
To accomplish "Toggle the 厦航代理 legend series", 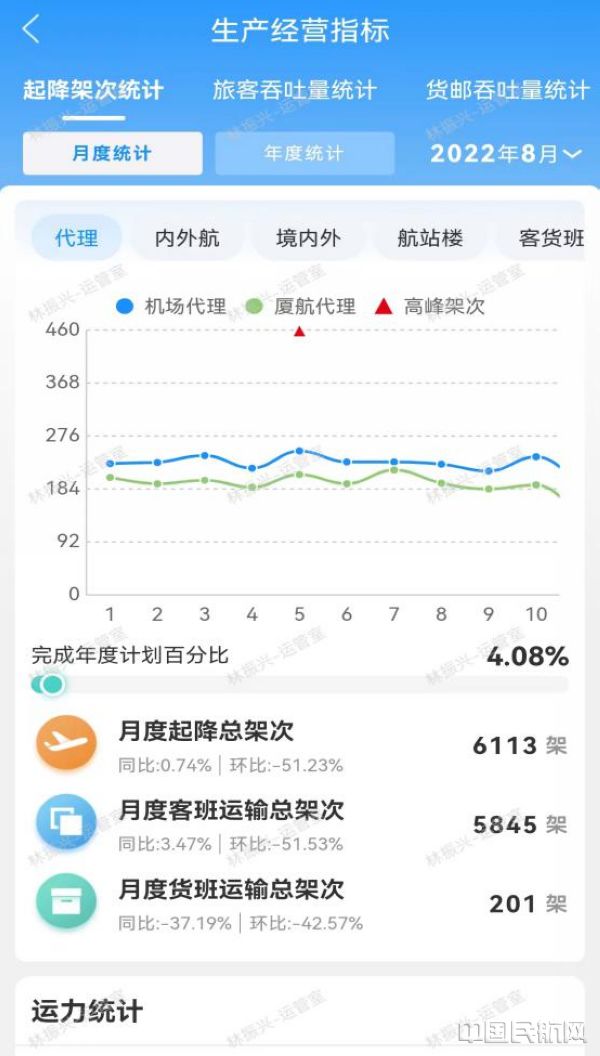I will coord(300,307).
